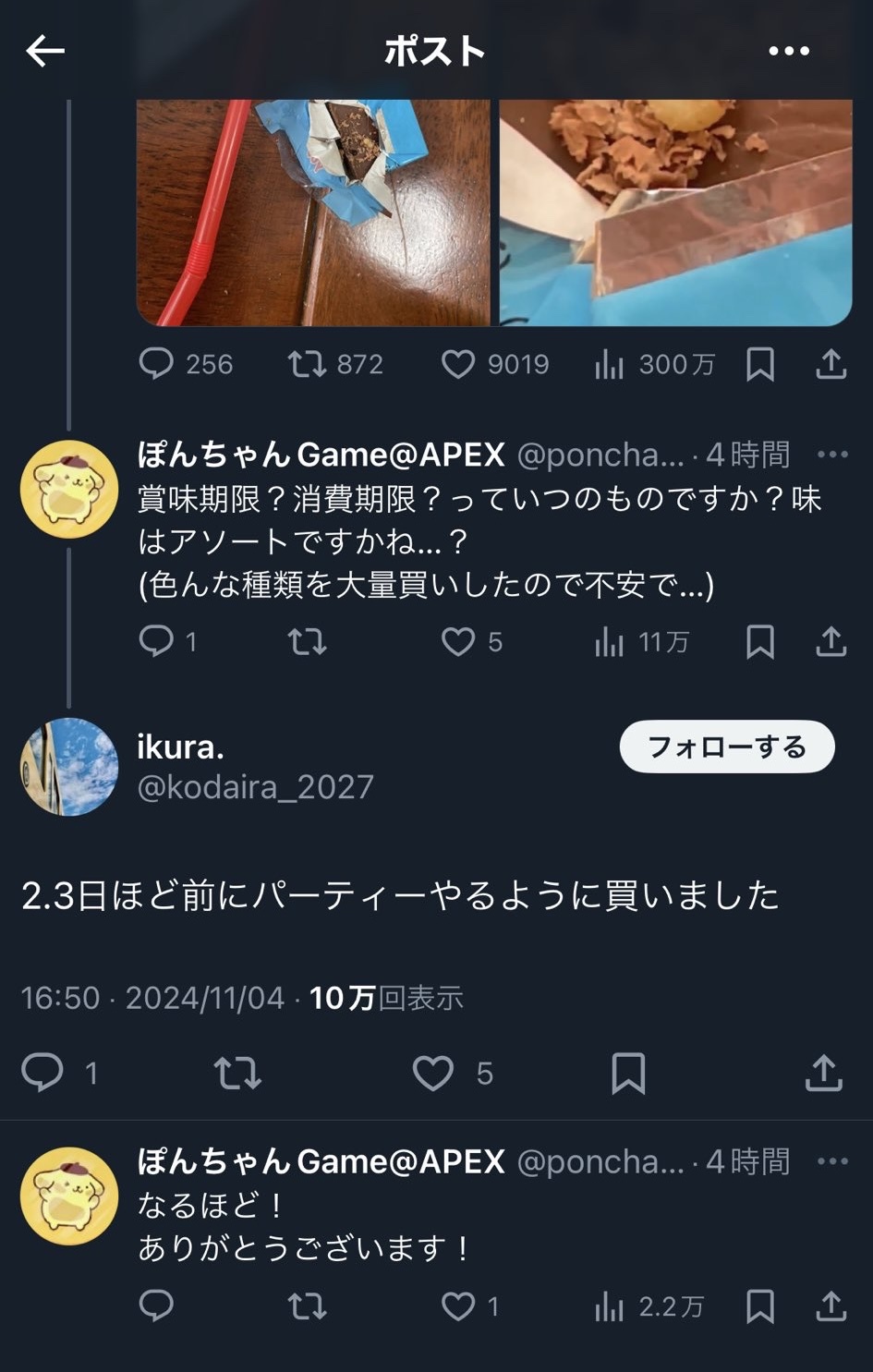
Task: Open the overflow menu in the header
Action: coord(789,52)
